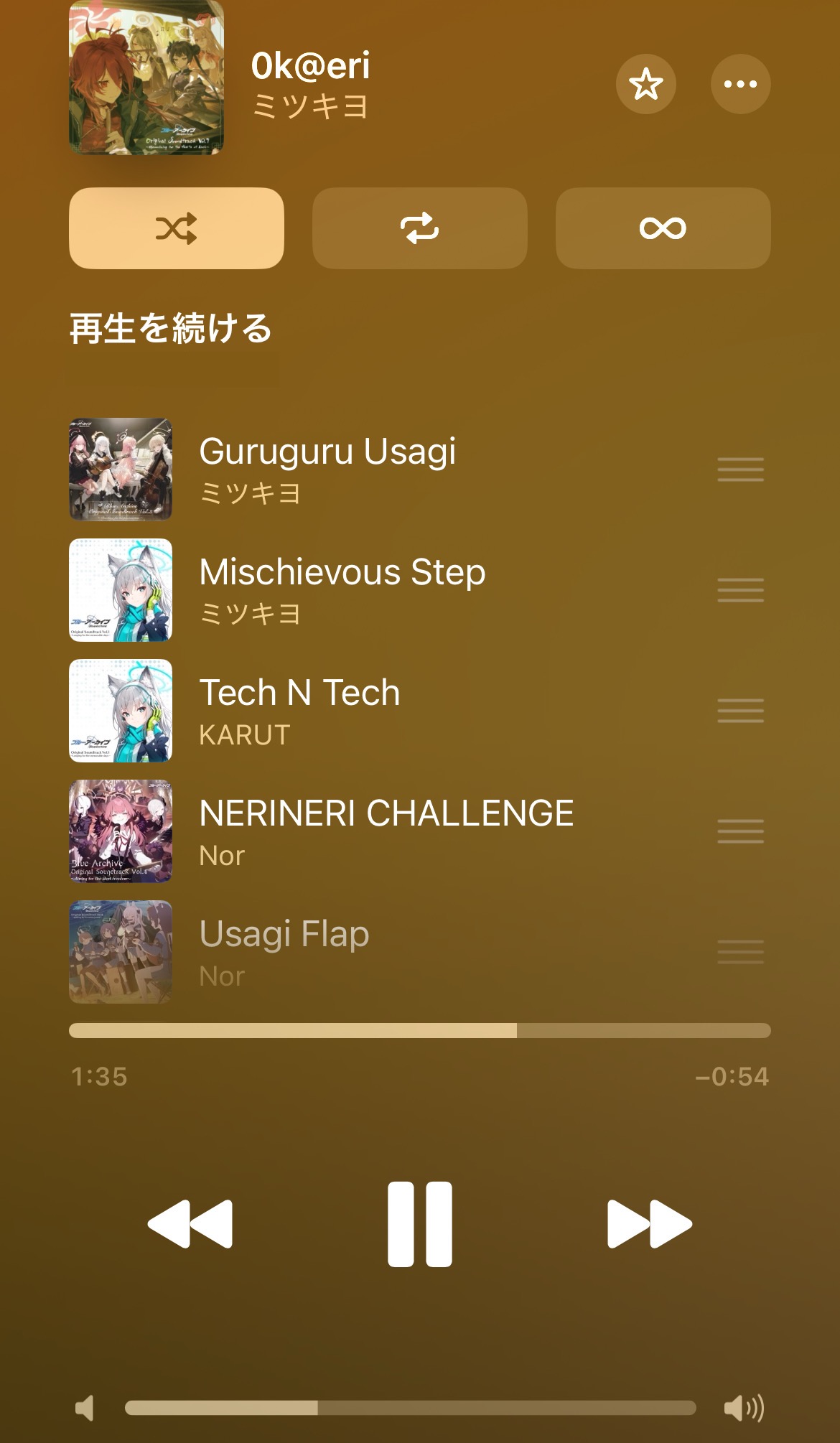Tap the Ok@eri album artwork
840x1443 pixels.
click(x=146, y=78)
